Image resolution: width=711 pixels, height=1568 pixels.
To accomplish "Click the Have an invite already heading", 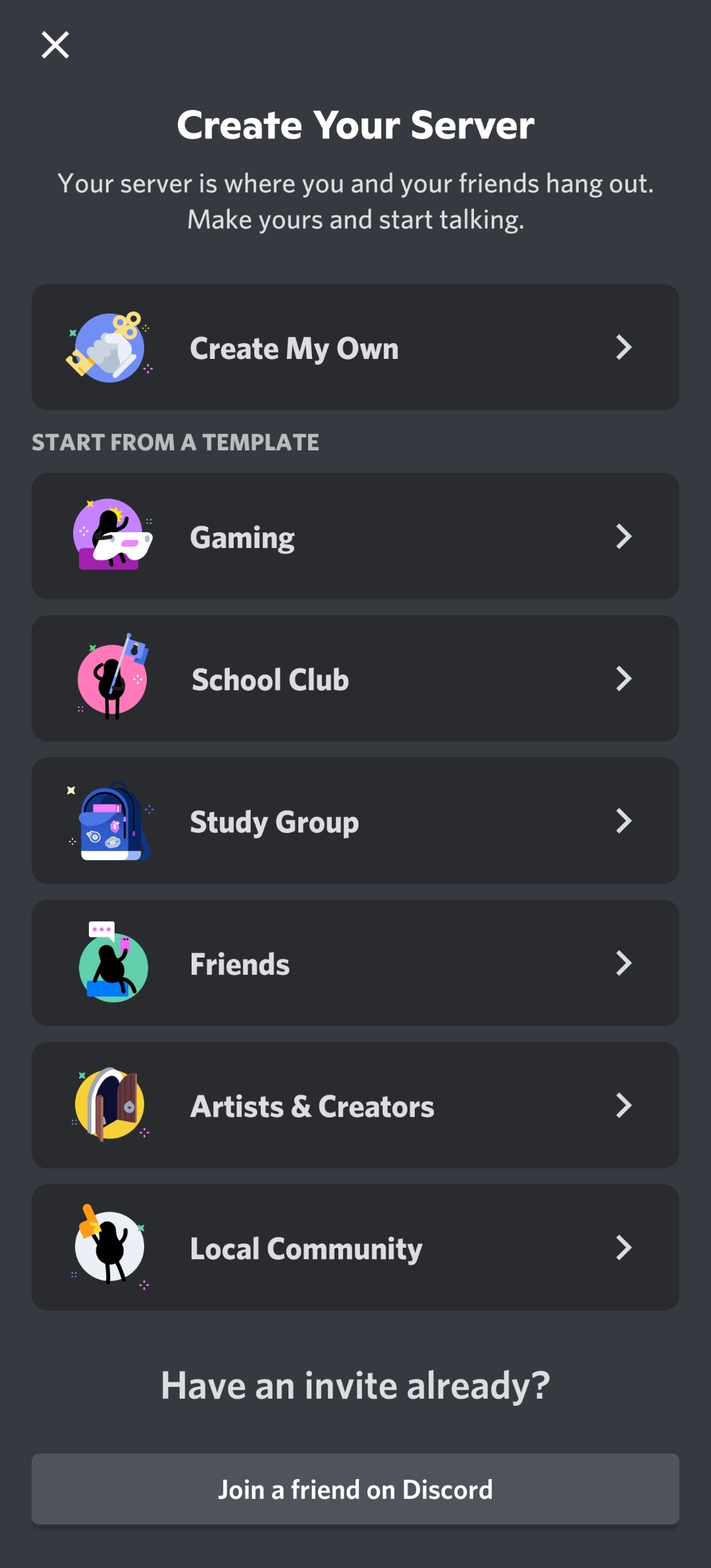I will point(355,1384).
